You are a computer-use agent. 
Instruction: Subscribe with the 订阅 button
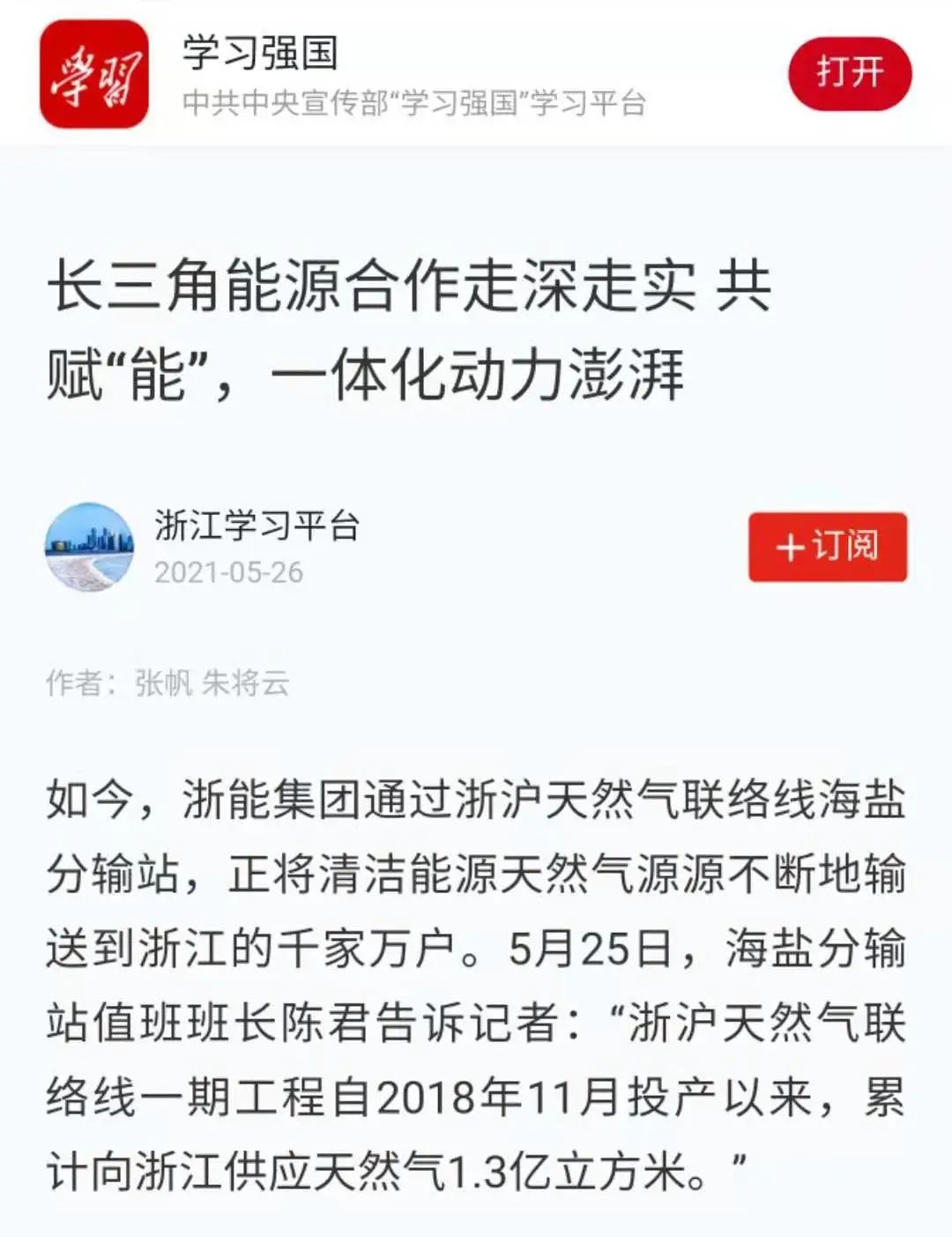827,547
